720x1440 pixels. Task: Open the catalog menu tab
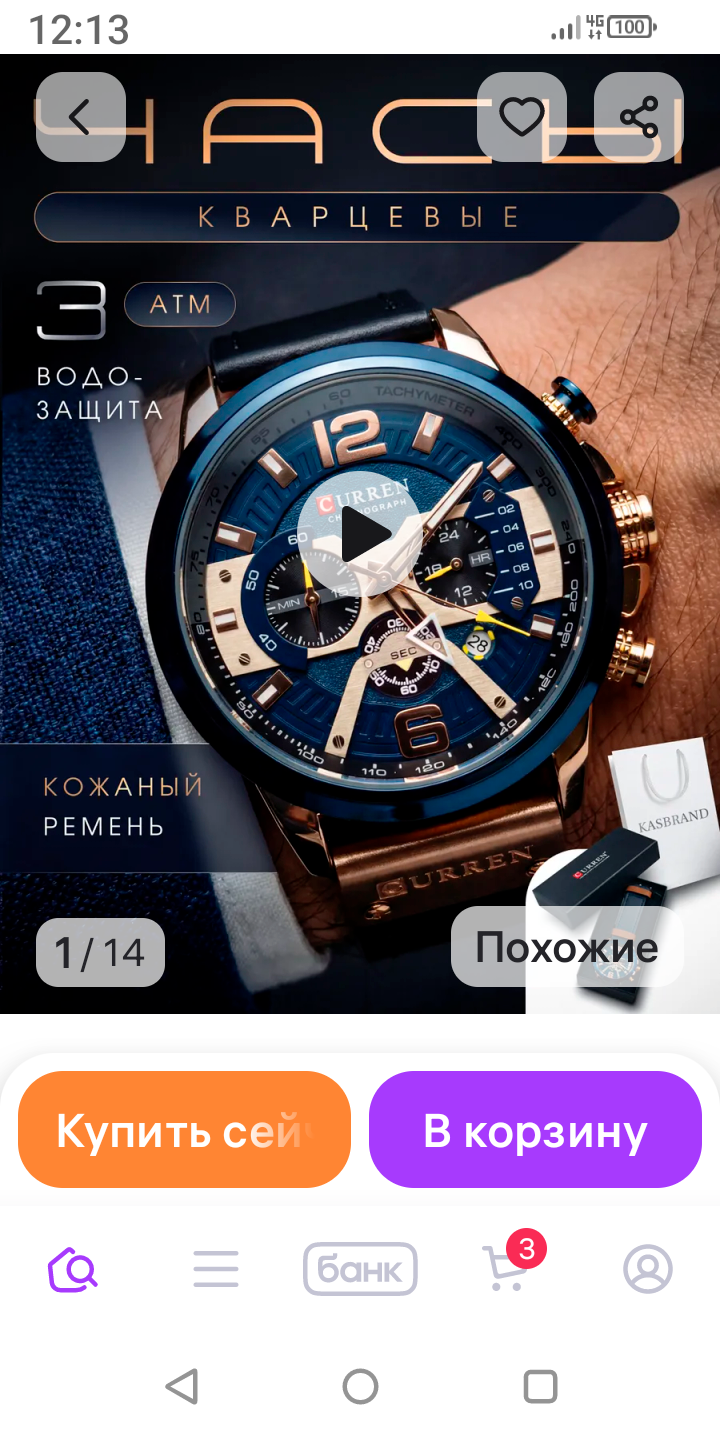(x=216, y=1270)
